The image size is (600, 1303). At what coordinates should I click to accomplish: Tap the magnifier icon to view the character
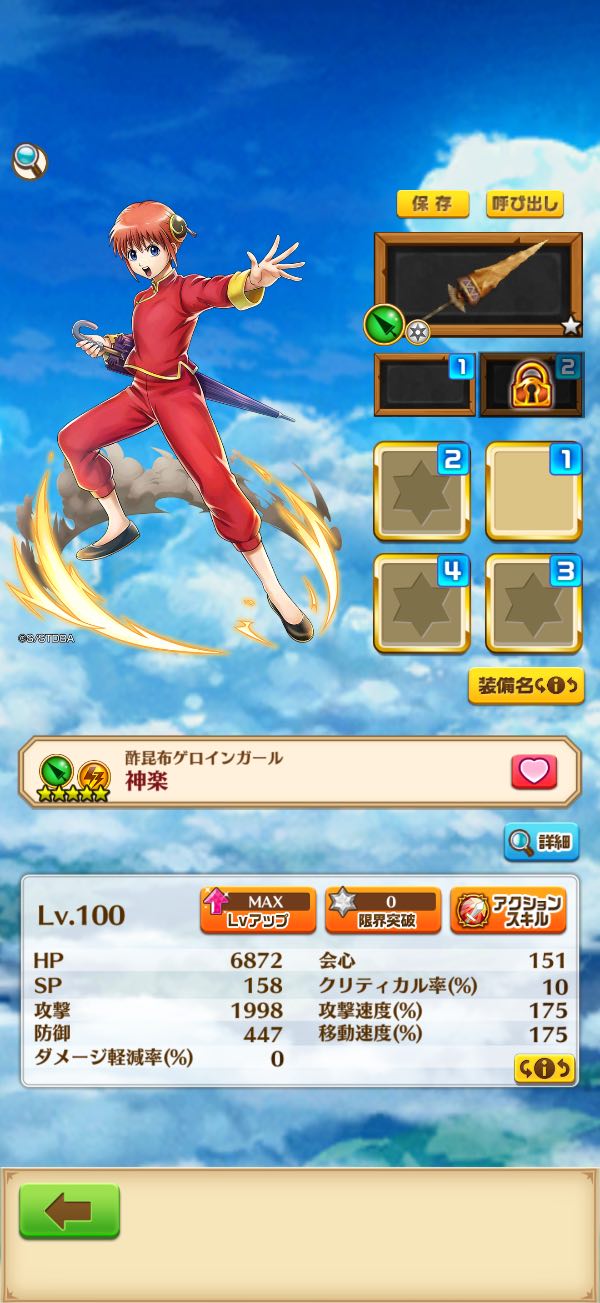[x=29, y=161]
